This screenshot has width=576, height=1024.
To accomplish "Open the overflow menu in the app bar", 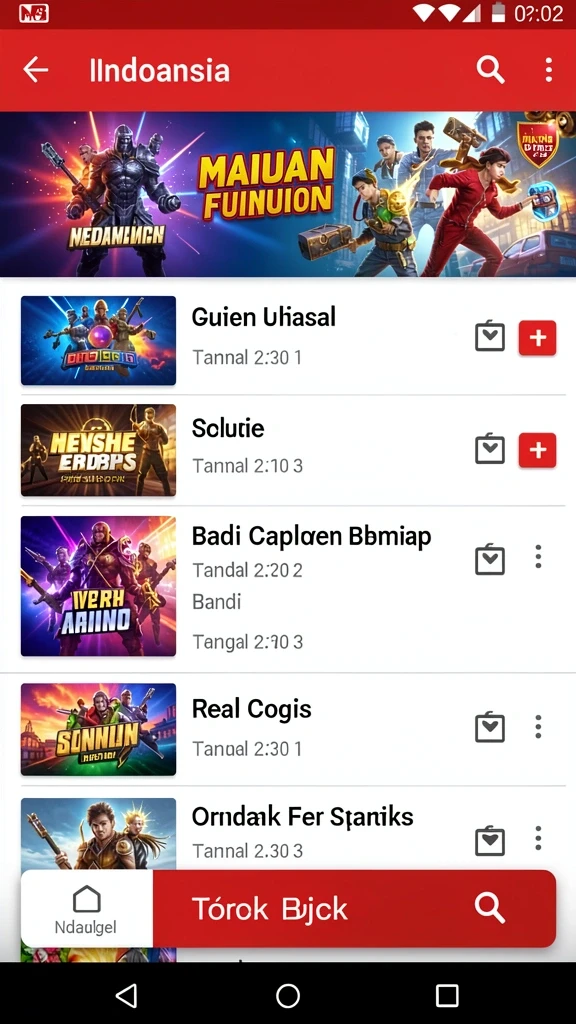I will point(549,69).
